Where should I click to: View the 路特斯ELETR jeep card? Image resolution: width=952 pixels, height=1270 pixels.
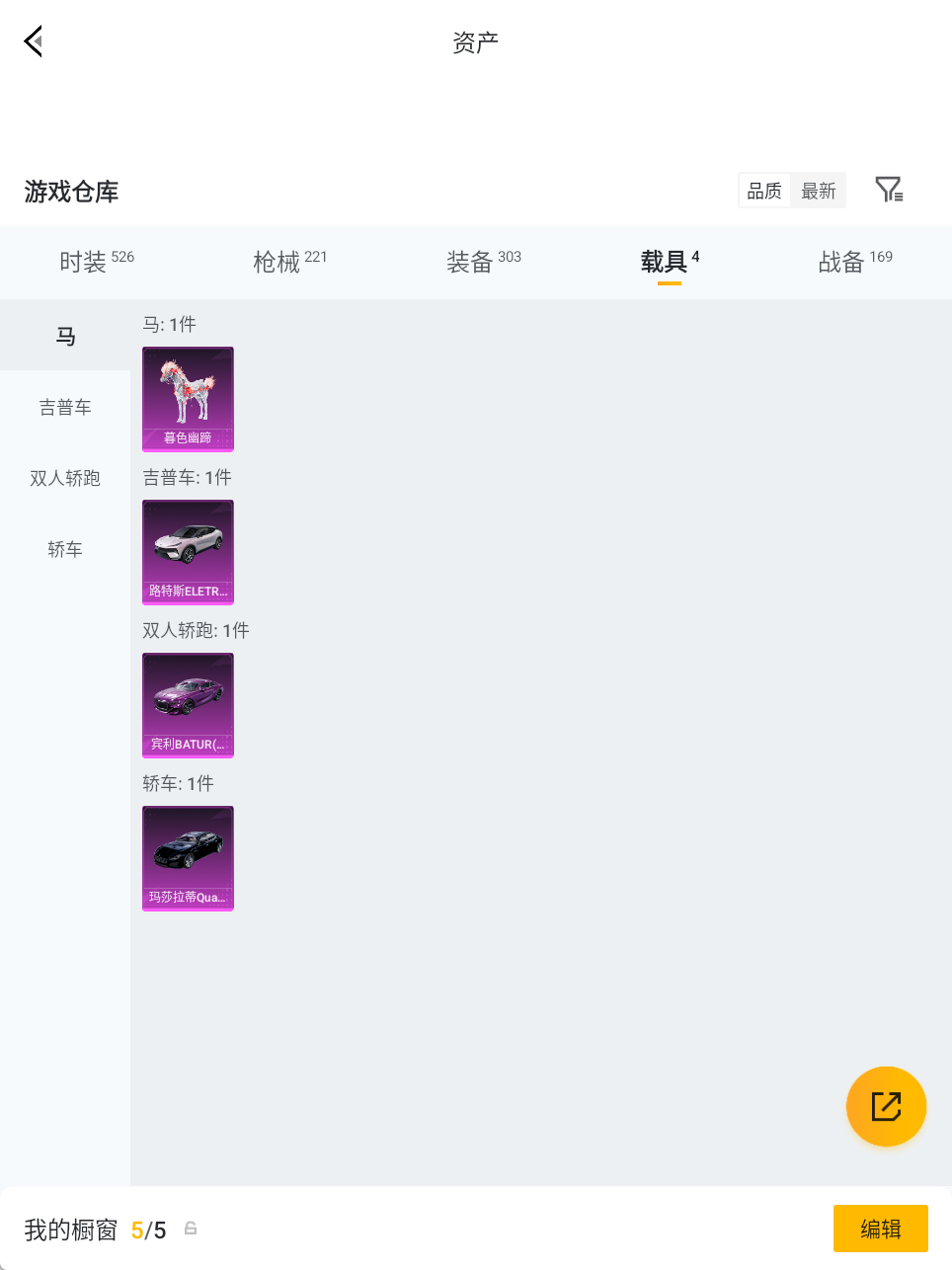click(188, 552)
